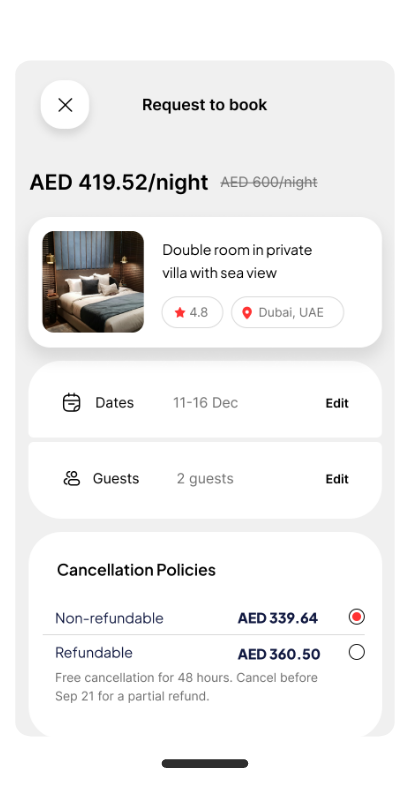
Task: Edit the booking dates
Action: coord(337,403)
